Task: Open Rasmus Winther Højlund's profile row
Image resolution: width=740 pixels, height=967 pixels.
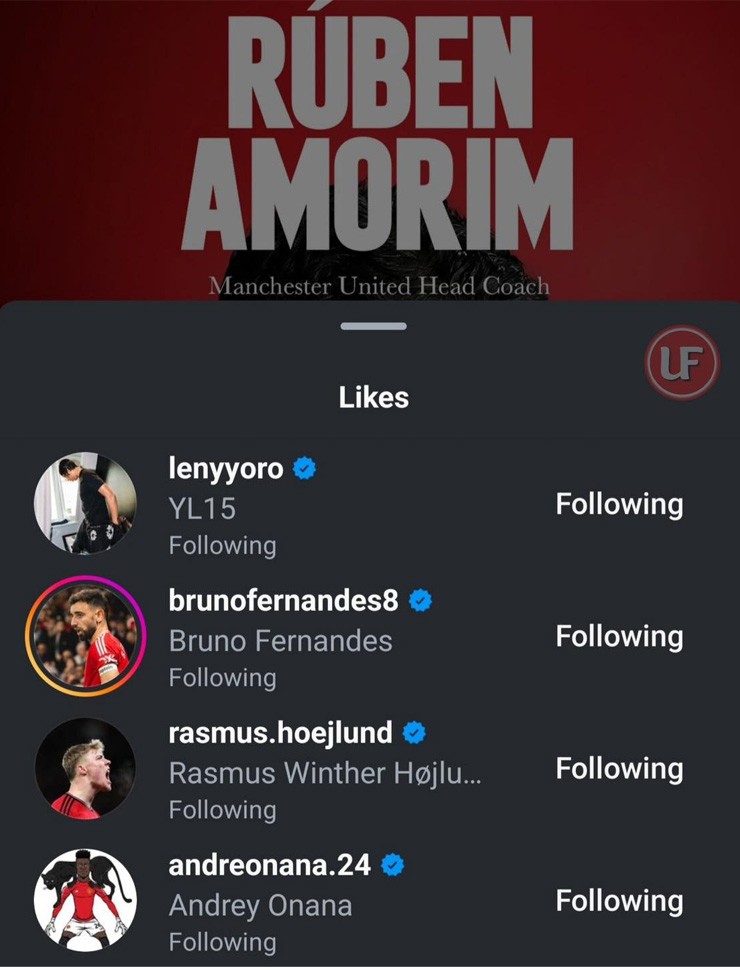Action: click(x=324, y=773)
